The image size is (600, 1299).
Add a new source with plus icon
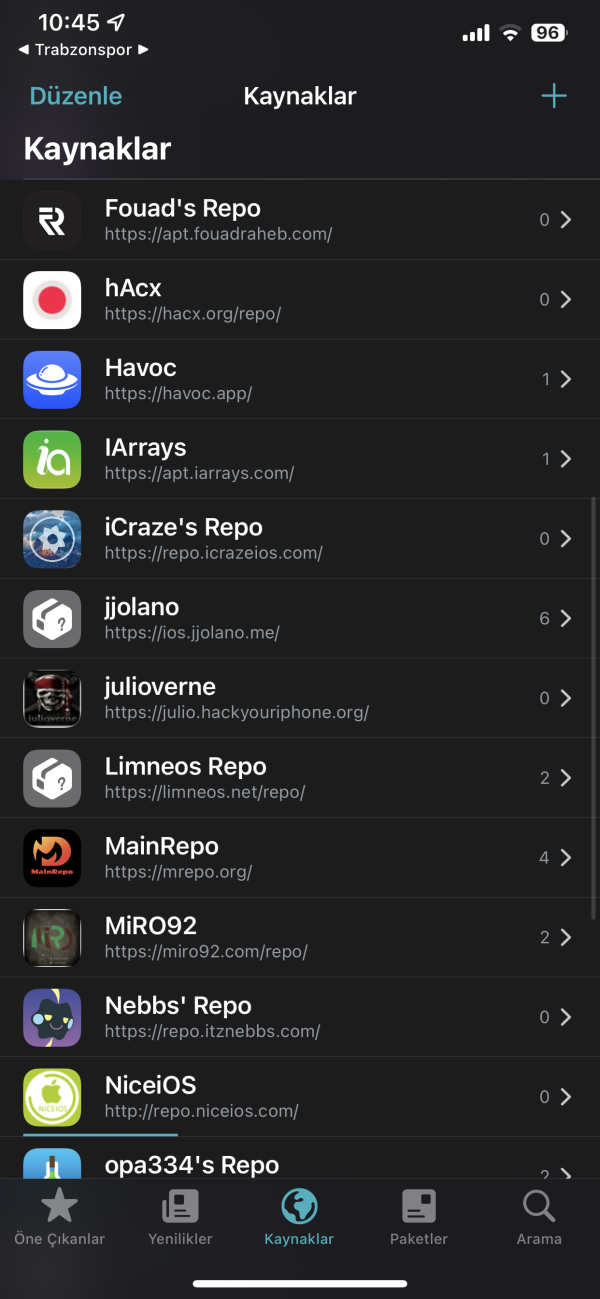click(553, 96)
